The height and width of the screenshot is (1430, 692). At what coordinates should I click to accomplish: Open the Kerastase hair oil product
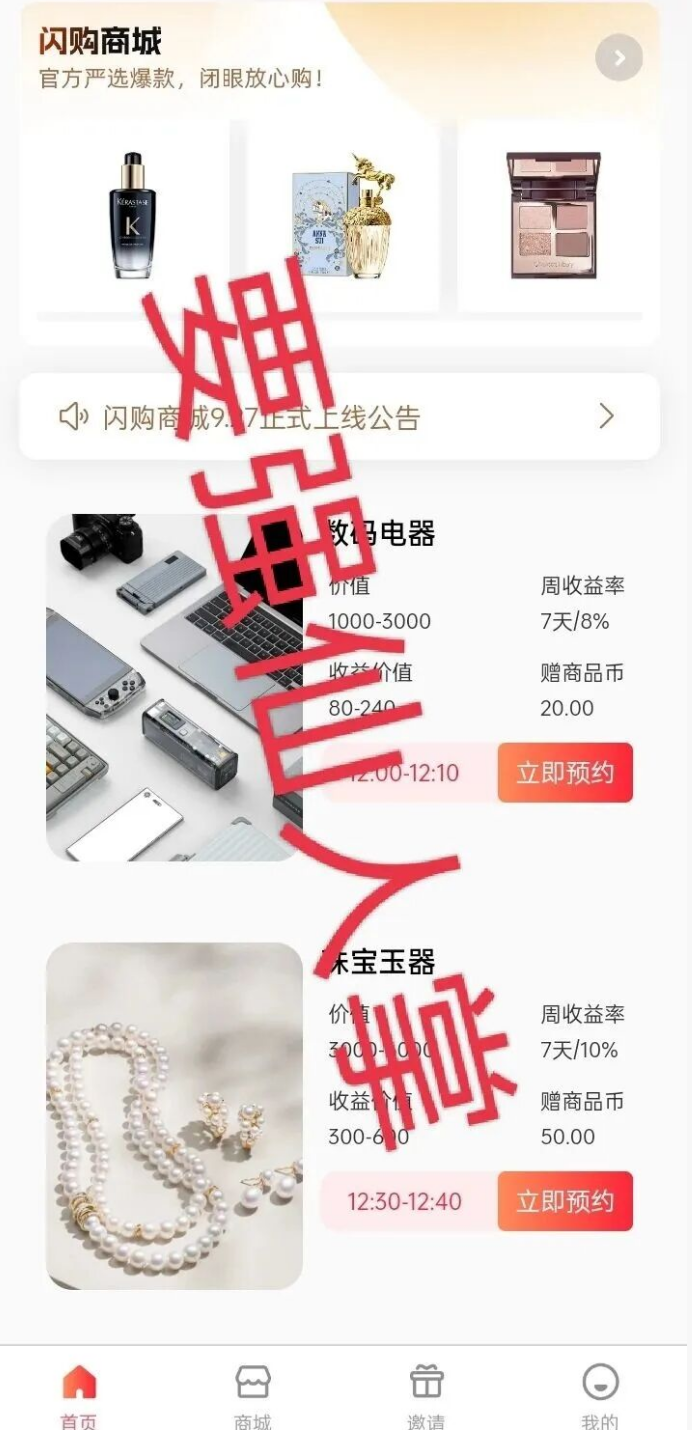[132, 215]
